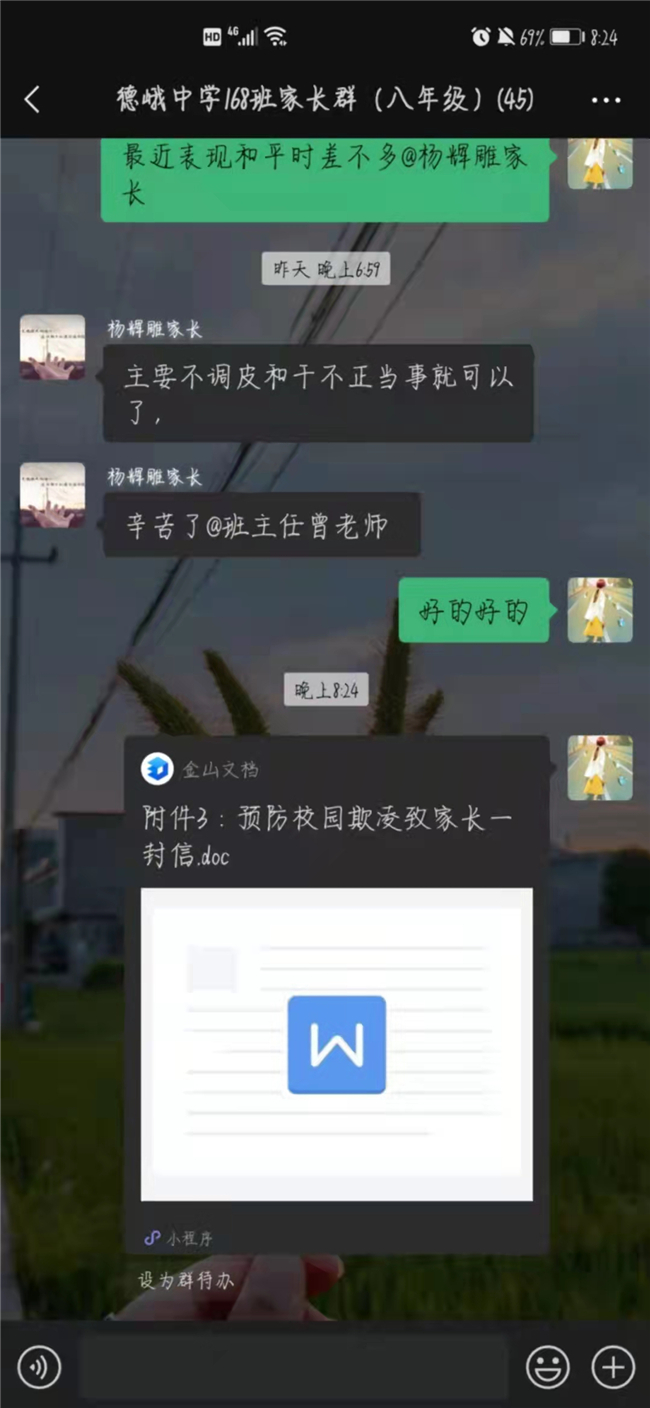Screen dimensions: 650x1408
Task: Open the plus attachments menu
Action: (612, 1367)
